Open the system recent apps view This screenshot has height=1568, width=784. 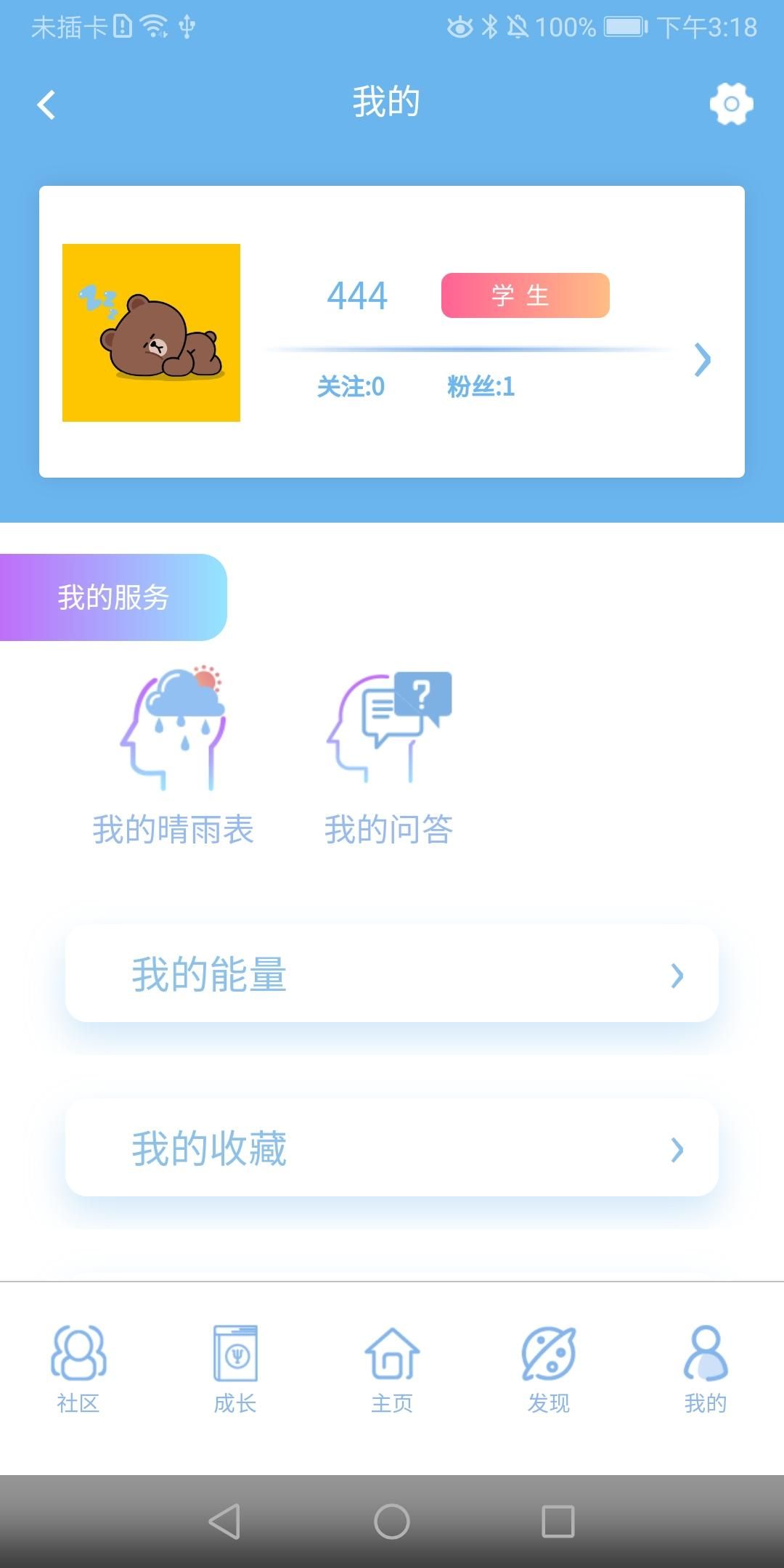(558, 1521)
